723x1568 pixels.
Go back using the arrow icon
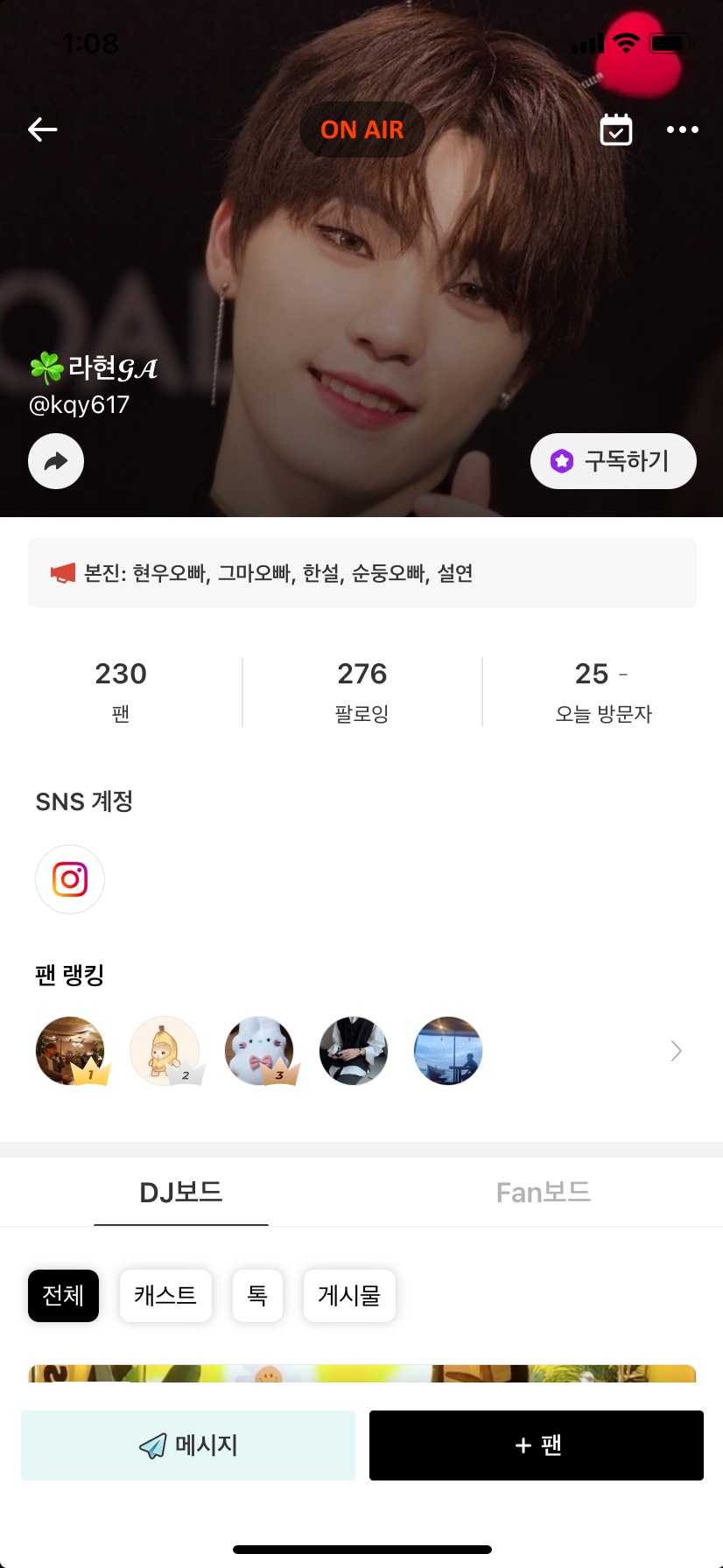coord(42,129)
